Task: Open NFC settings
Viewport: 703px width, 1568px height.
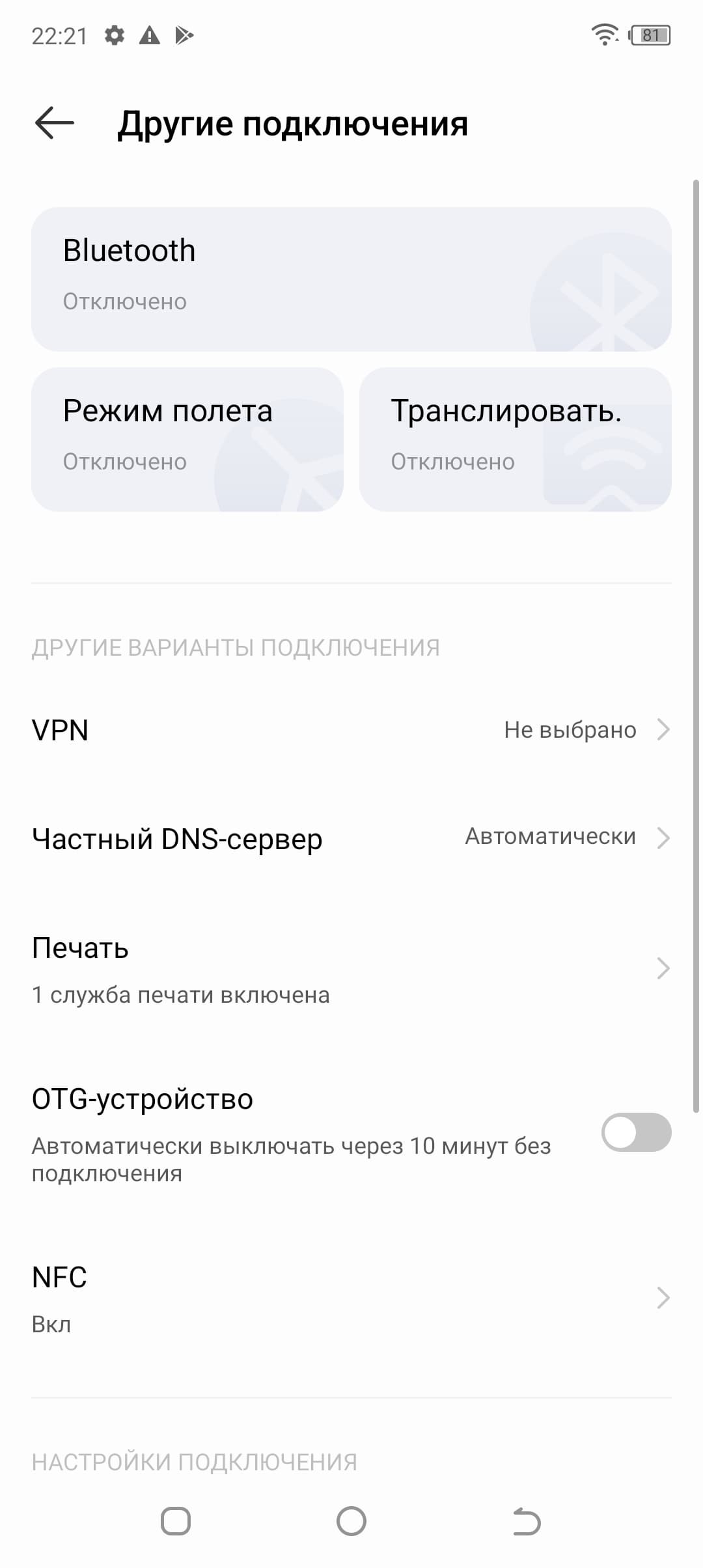Action: pyautogui.click(x=351, y=1298)
